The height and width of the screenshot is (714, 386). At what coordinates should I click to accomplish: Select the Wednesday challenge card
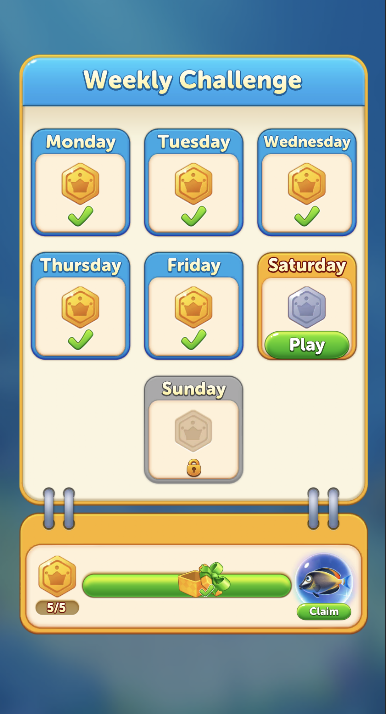307,182
